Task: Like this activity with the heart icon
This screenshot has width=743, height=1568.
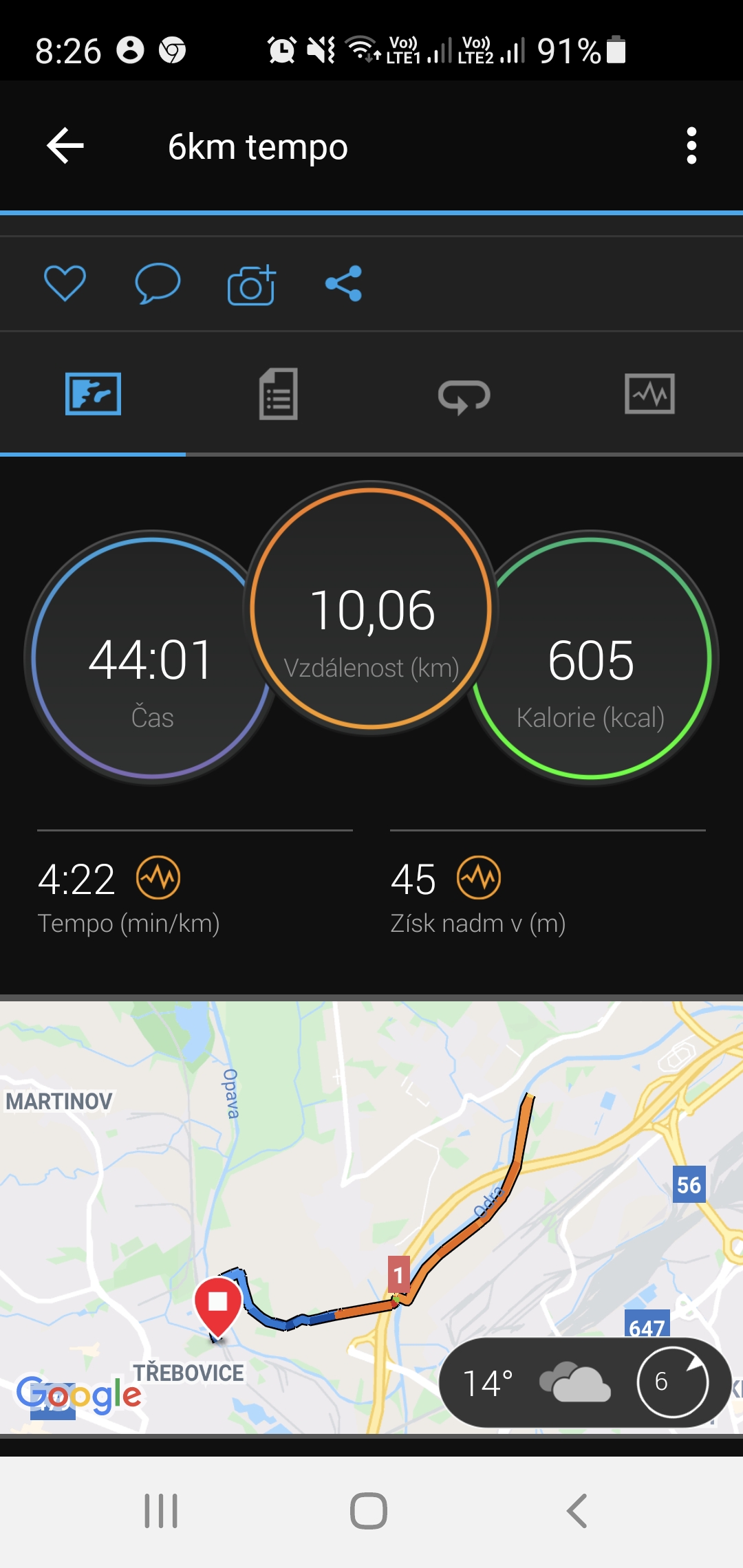Action: pyautogui.click(x=65, y=283)
